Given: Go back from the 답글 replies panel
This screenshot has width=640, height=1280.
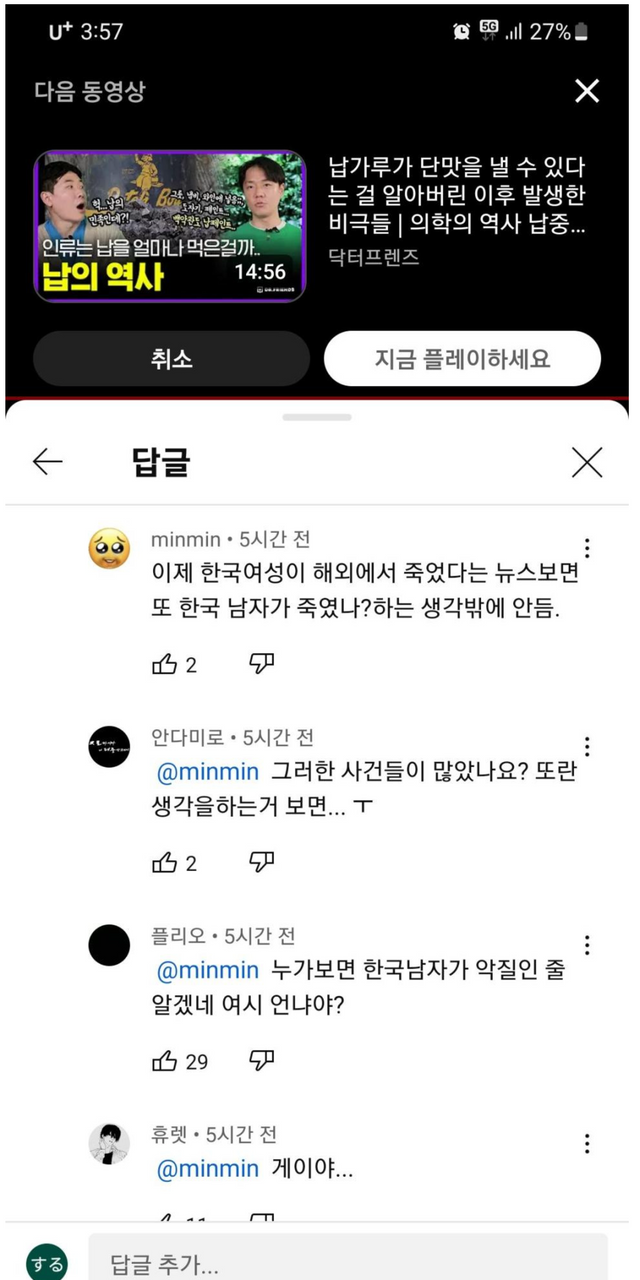Looking at the screenshot, I should tap(48, 461).
